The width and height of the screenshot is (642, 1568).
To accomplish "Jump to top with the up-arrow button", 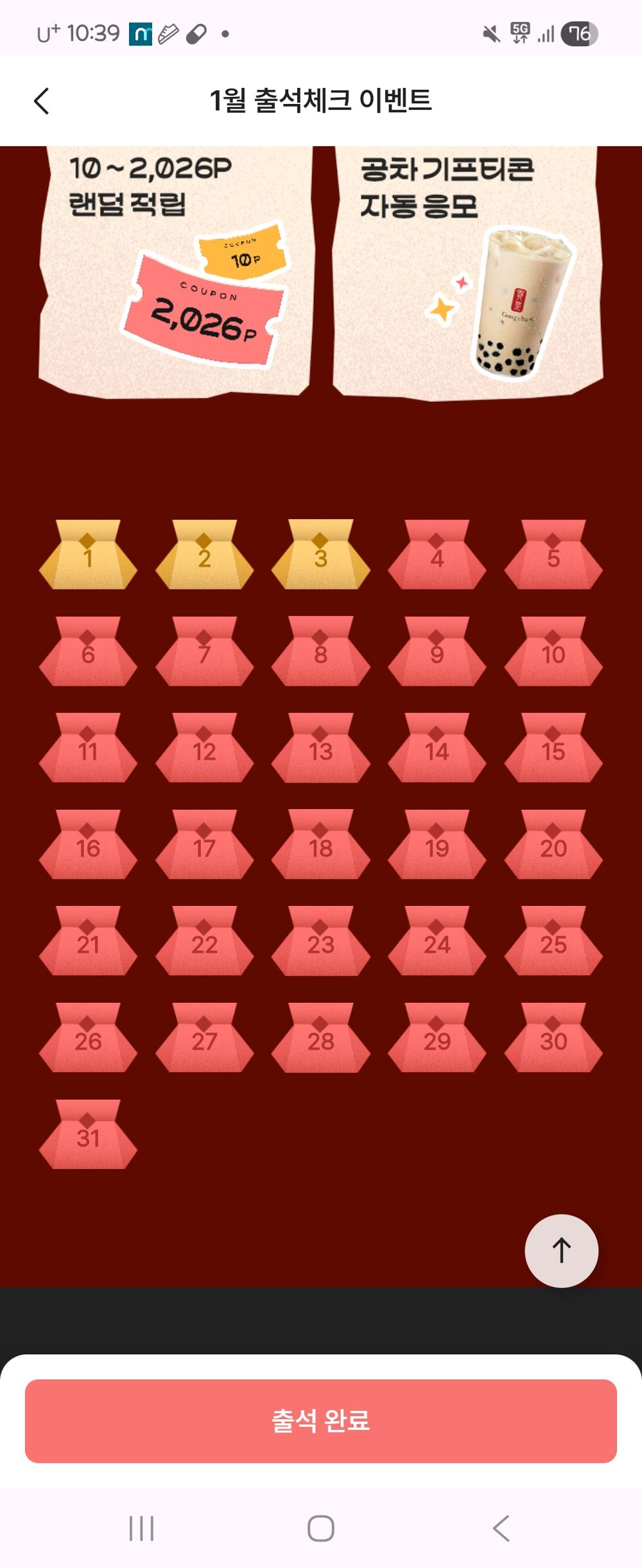I will (x=561, y=1250).
